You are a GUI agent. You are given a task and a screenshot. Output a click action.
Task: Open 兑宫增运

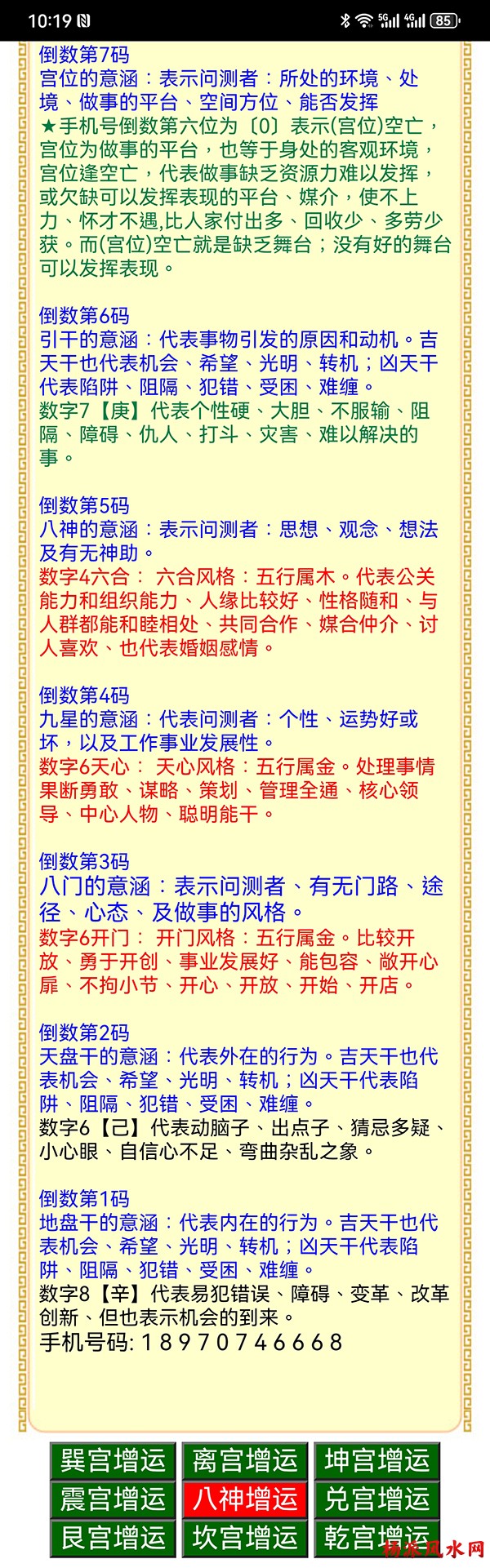pyautogui.click(x=376, y=1499)
